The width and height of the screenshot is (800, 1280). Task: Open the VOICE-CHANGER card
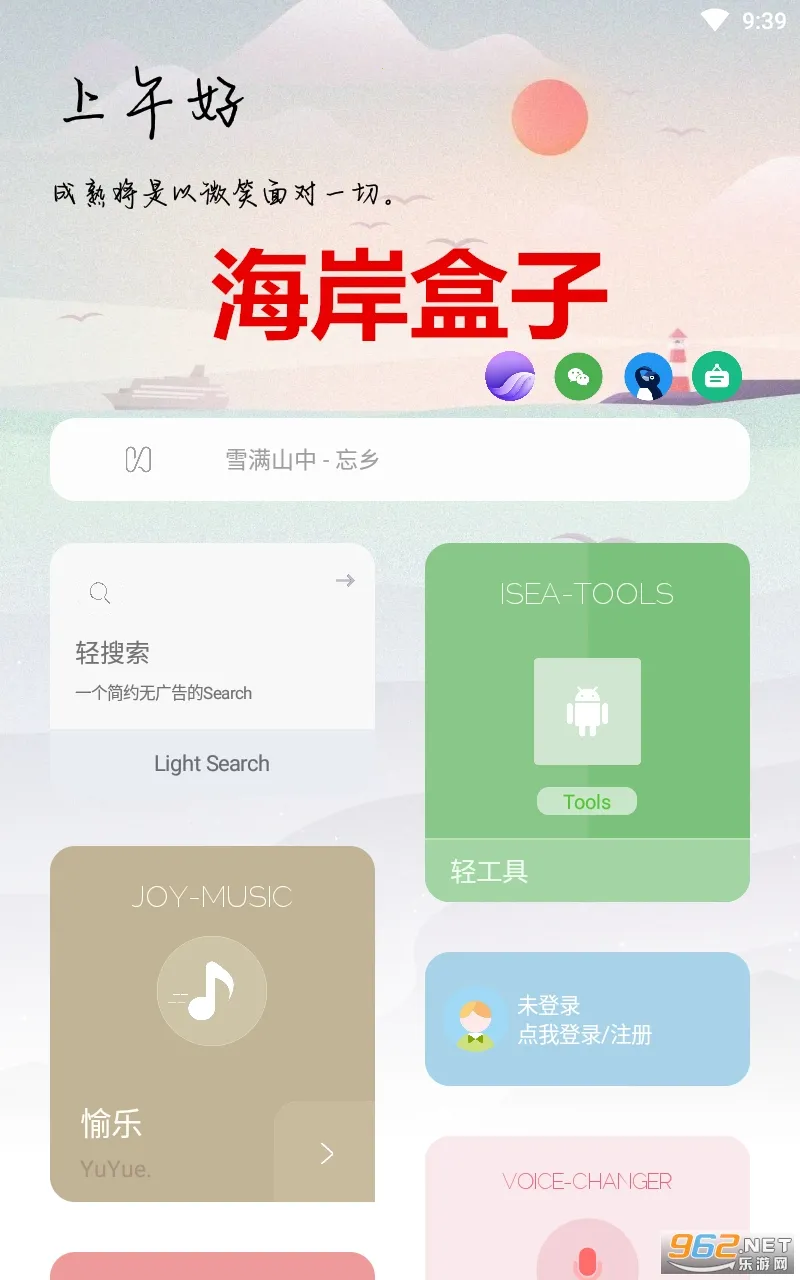587,1210
